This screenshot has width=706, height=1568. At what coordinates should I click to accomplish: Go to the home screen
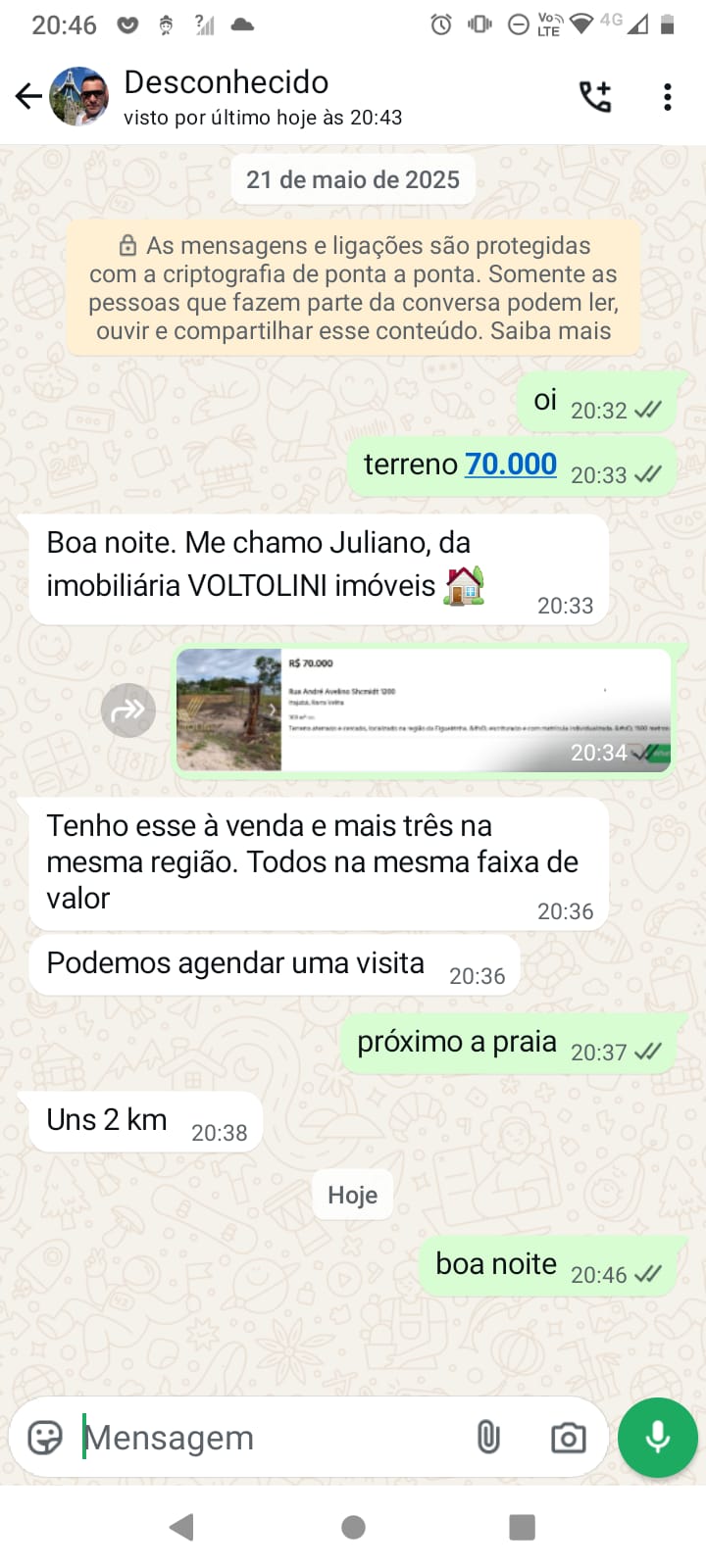tap(353, 1527)
